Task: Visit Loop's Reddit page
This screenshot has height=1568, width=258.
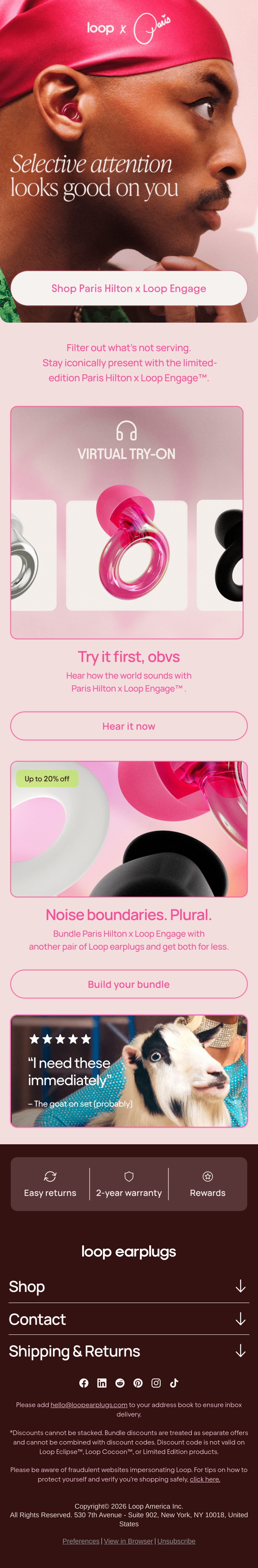Action: 120,1383
